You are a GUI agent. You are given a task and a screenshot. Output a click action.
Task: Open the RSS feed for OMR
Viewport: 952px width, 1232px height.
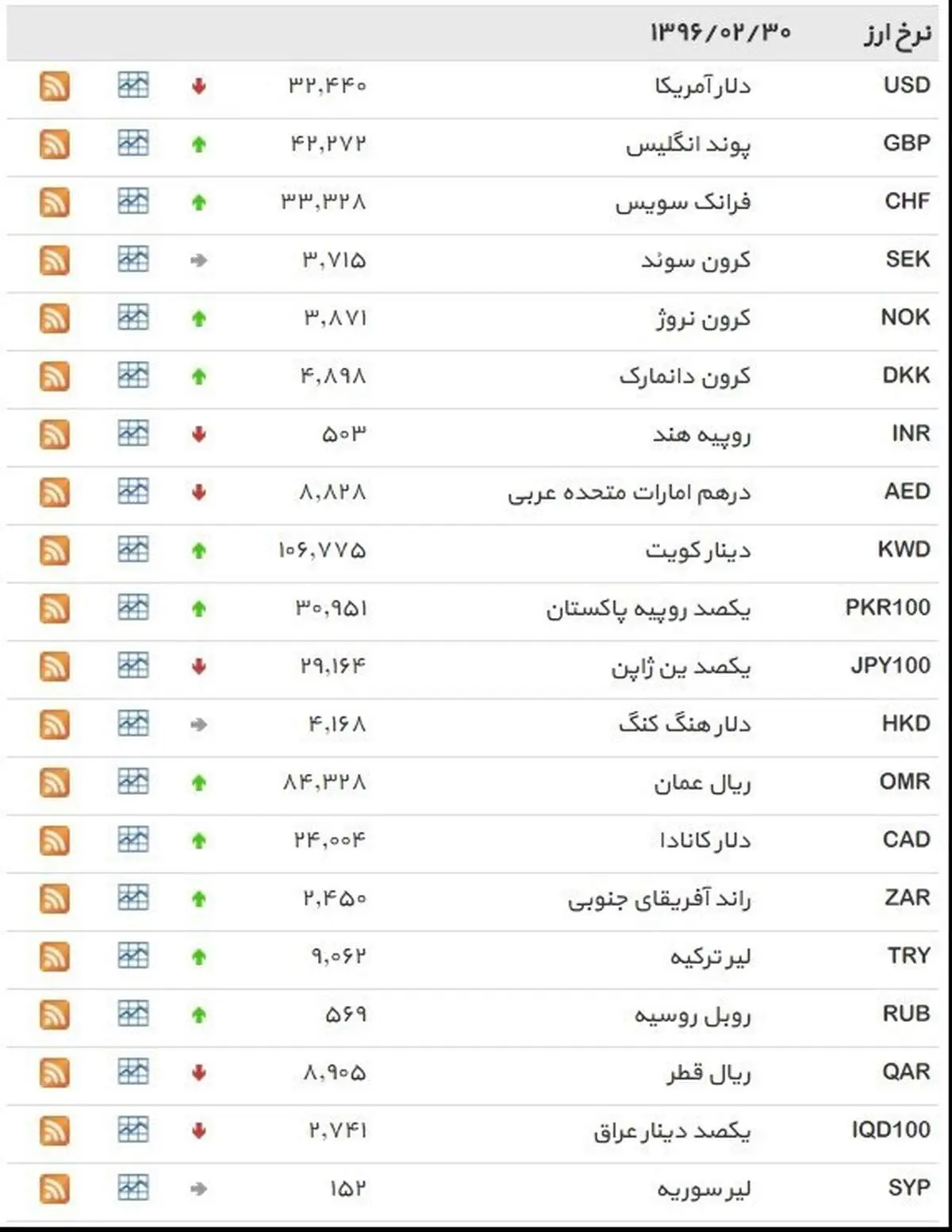click(54, 782)
